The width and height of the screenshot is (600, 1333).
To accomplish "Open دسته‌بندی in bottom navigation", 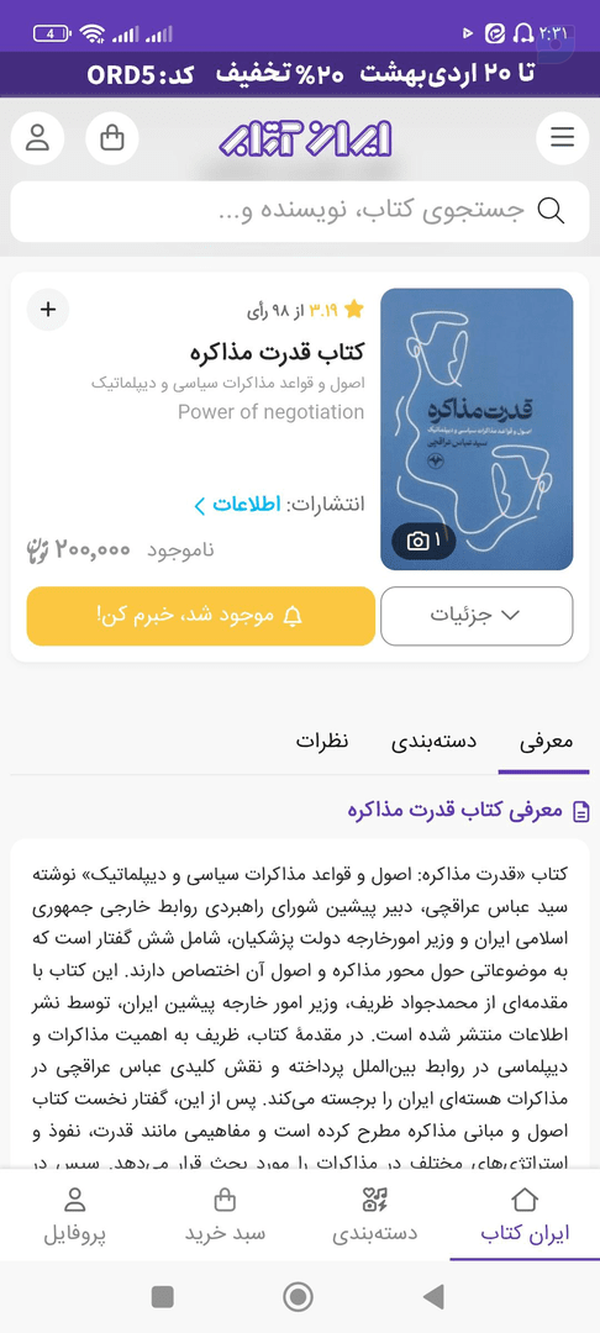I will pyautogui.click(x=375, y=1216).
